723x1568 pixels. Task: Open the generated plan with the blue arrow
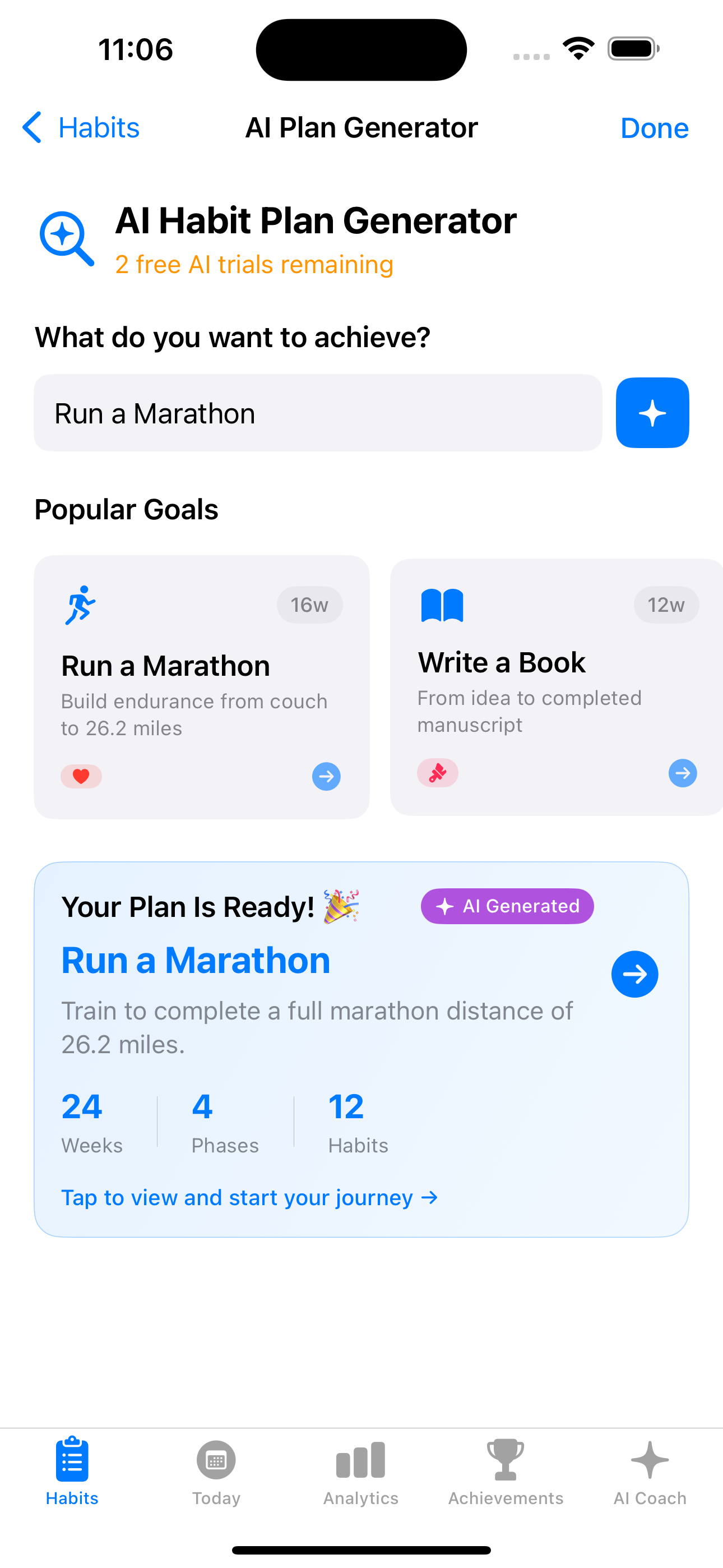(634, 974)
